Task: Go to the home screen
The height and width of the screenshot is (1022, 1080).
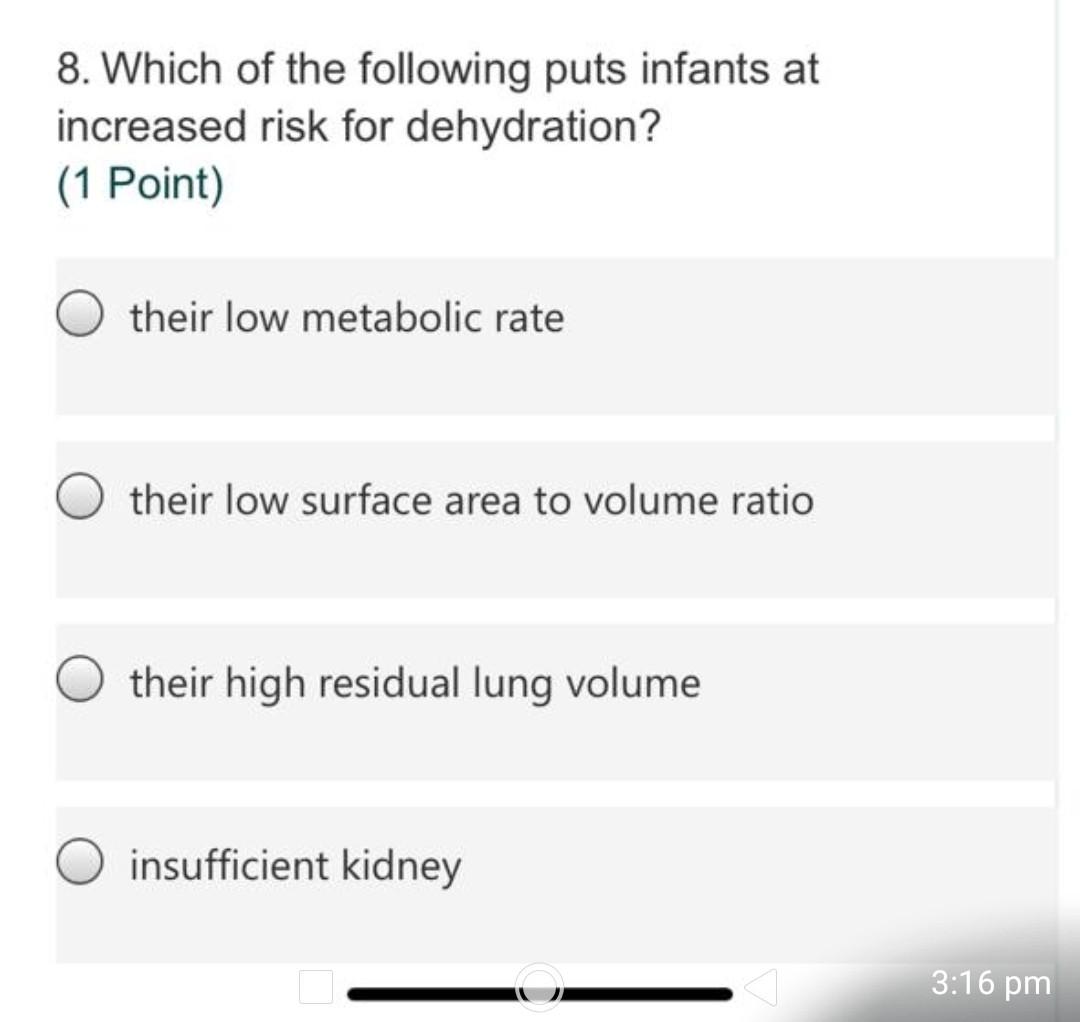Action: pyautogui.click(x=539, y=987)
